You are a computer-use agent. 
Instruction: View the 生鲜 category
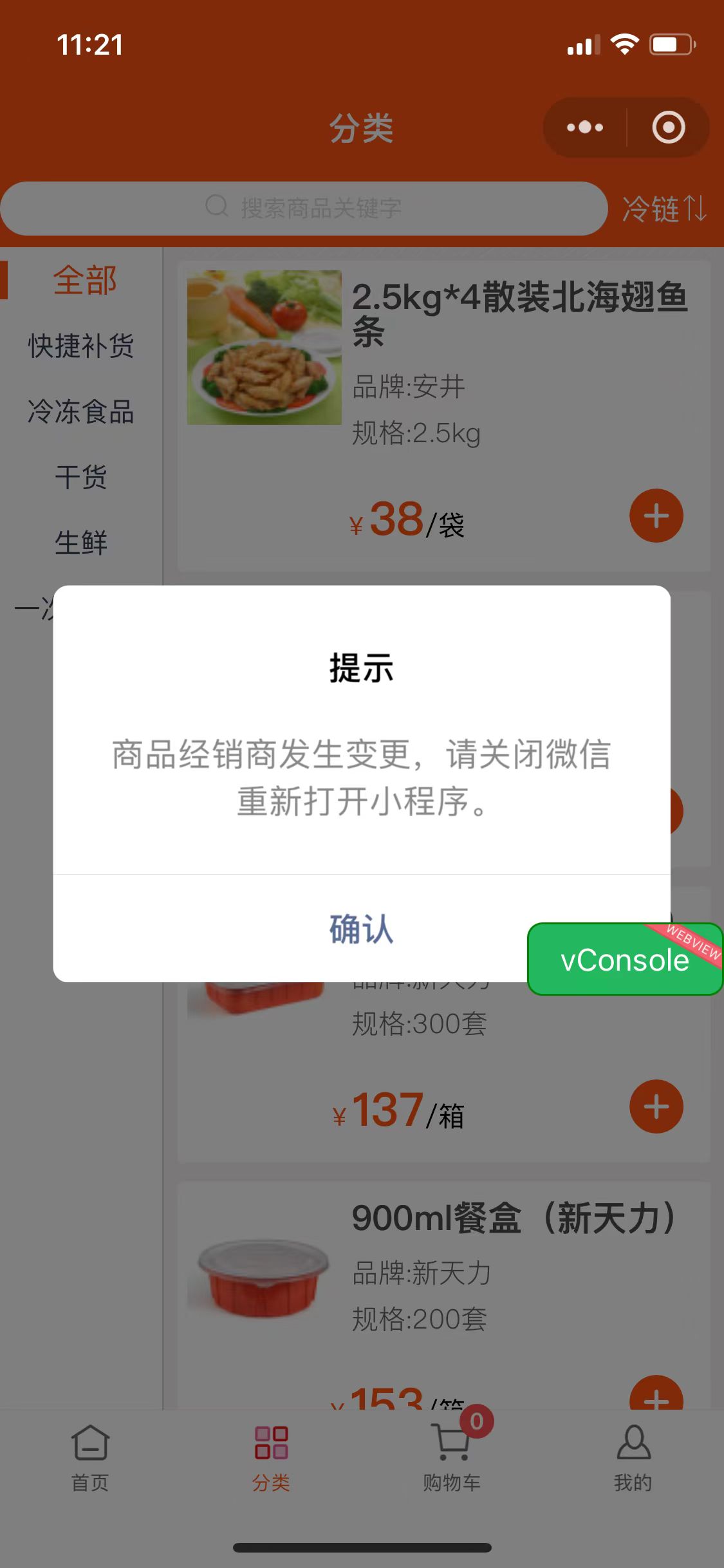pyautogui.click(x=81, y=543)
